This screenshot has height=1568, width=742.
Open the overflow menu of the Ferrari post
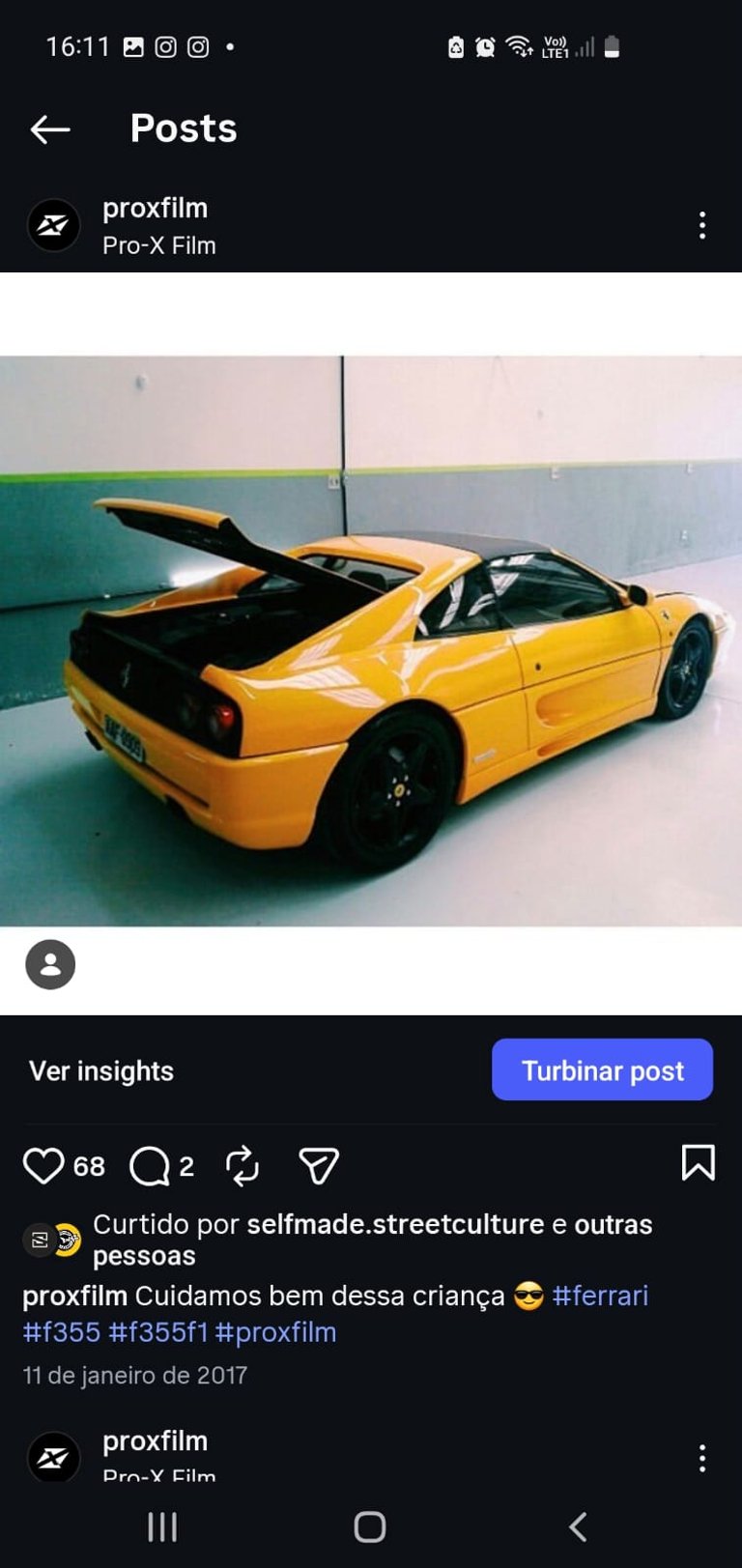tap(702, 225)
